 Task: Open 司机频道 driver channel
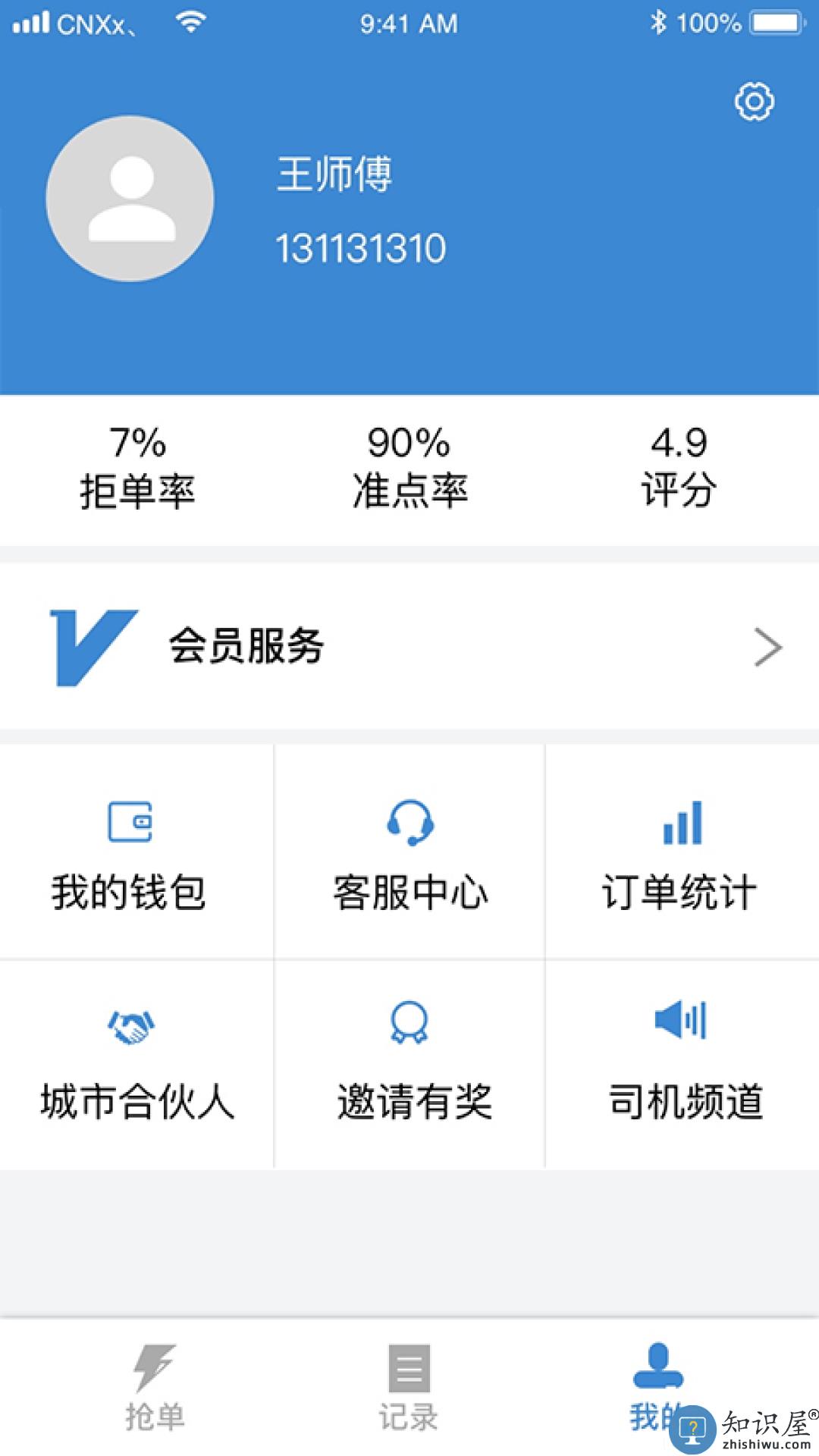684,1064
